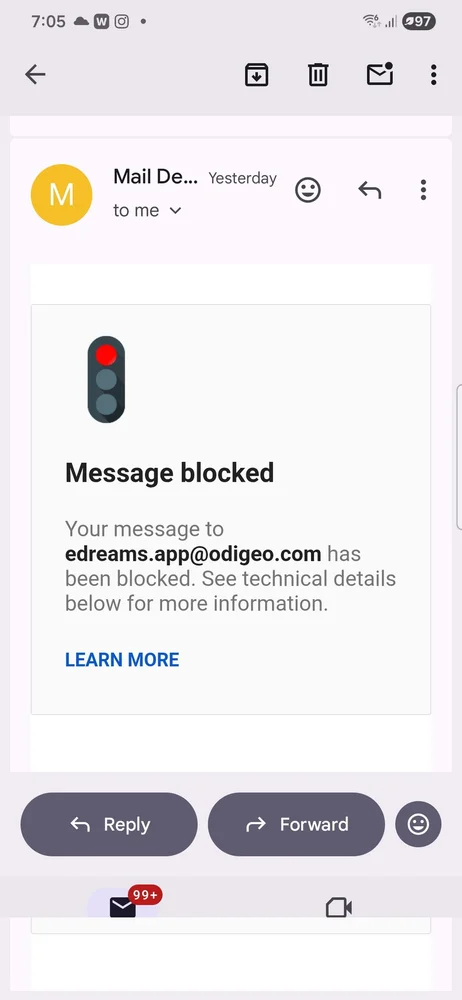Tap the reply arrow beside the sender name
The height and width of the screenshot is (1000, 462).
369,190
